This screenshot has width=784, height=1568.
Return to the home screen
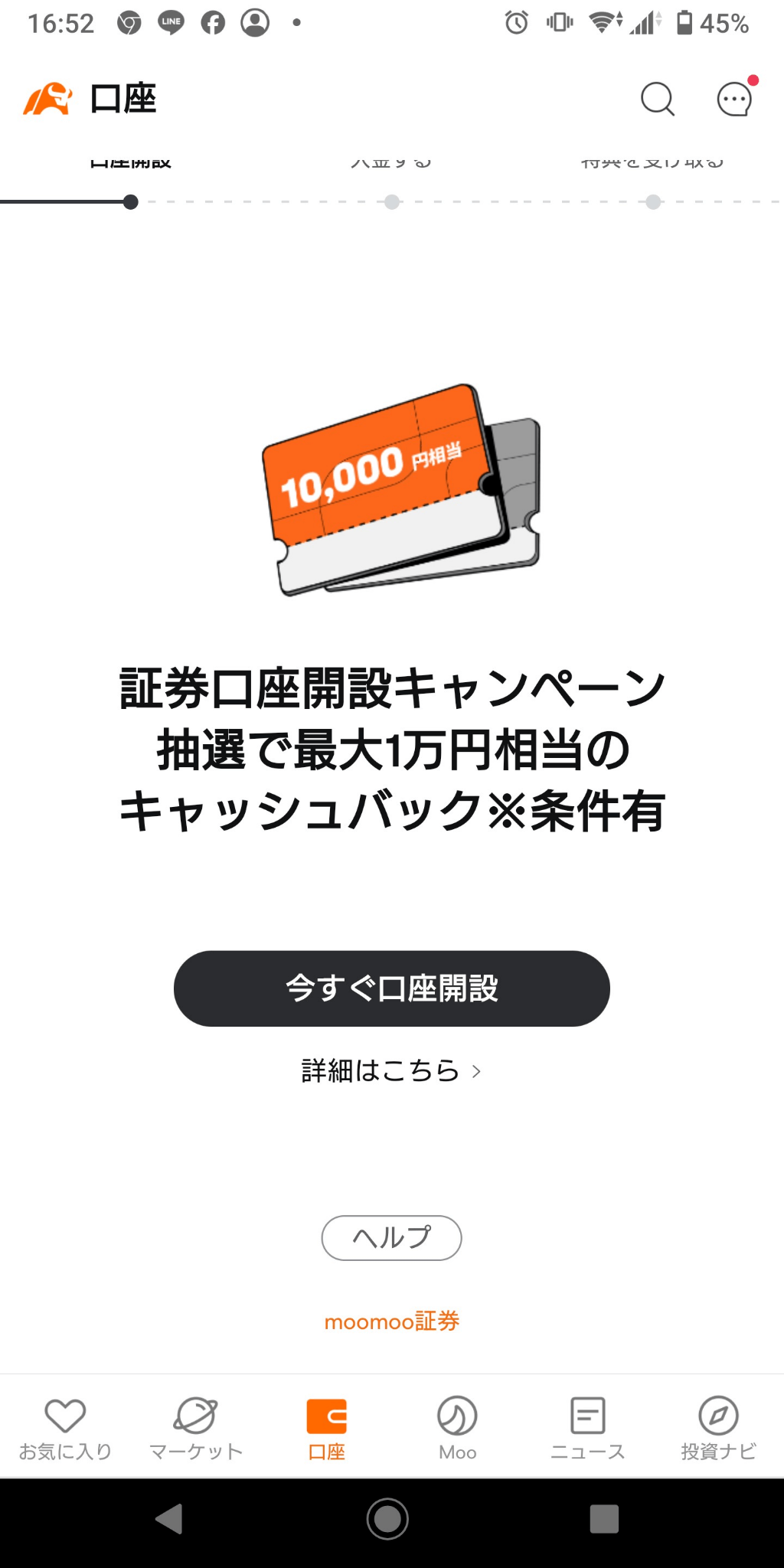click(x=387, y=1518)
